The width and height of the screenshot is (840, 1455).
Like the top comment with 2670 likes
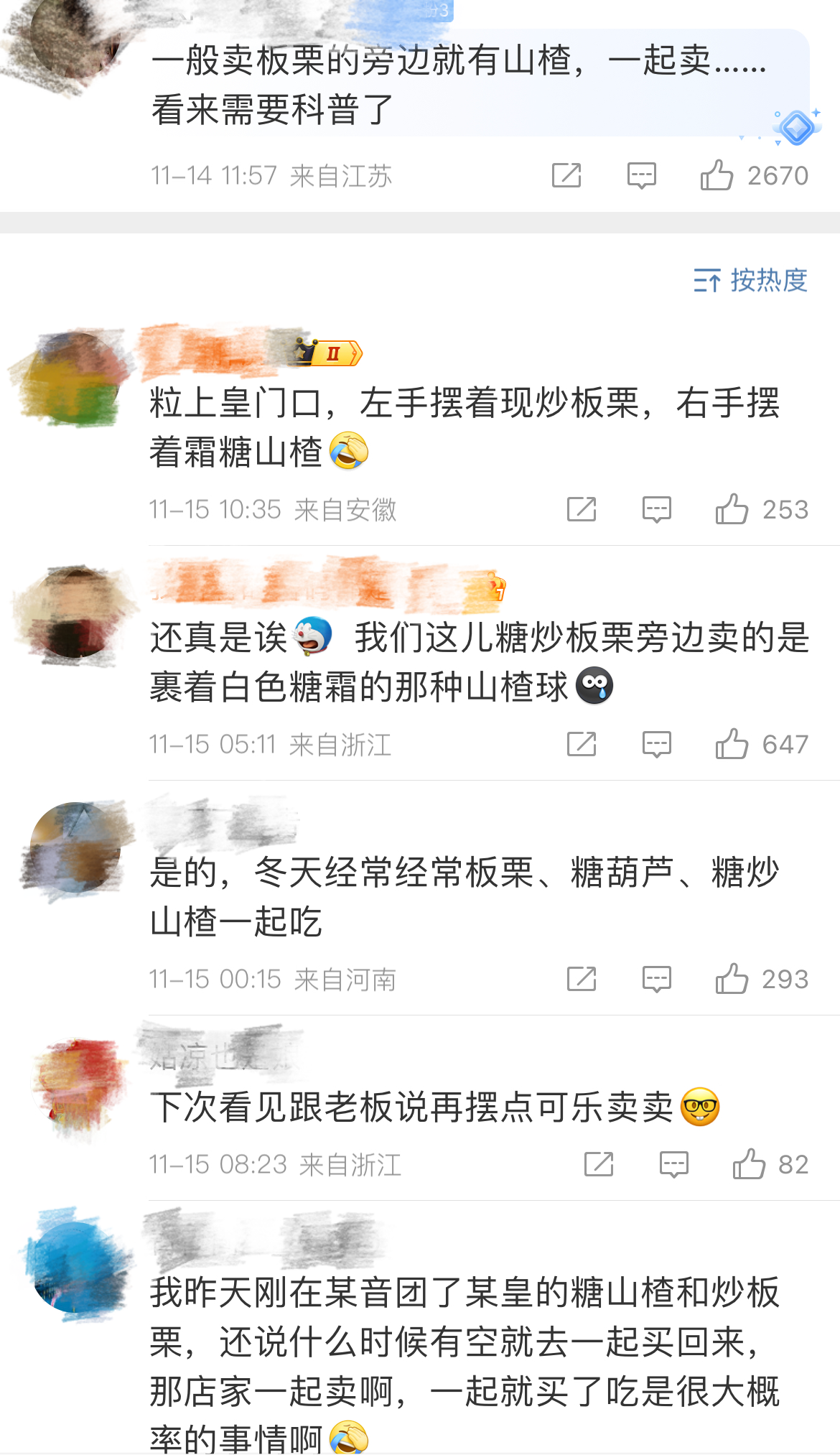pyautogui.click(x=717, y=175)
